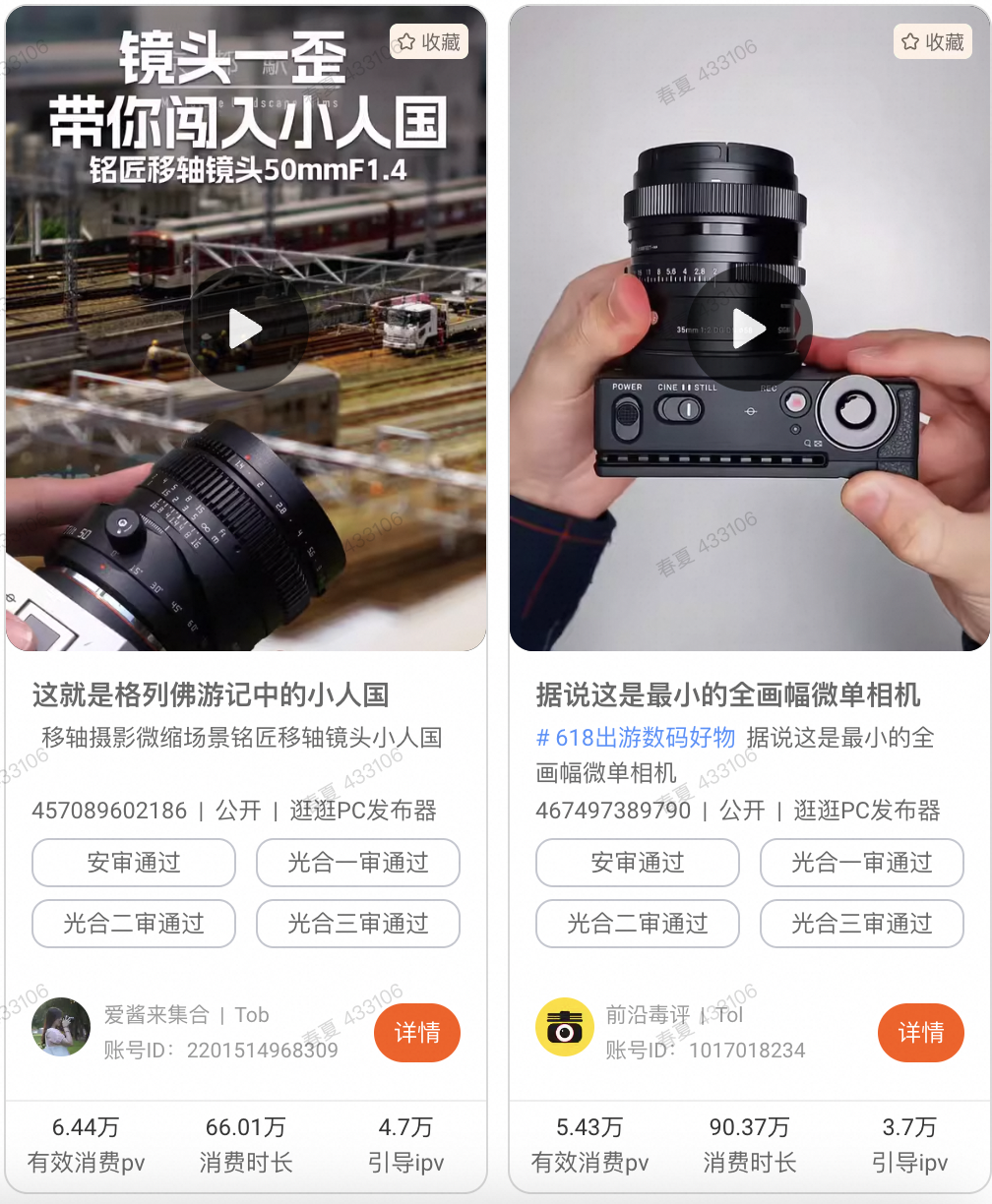Tap 光合二审通过 on the 小人国 card
992x1204 pixels.
click(134, 924)
